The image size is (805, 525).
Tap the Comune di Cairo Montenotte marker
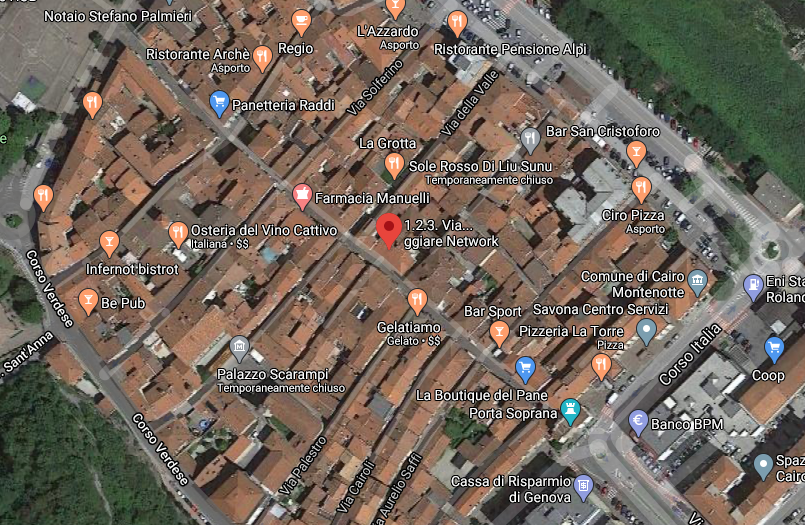tap(697, 280)
